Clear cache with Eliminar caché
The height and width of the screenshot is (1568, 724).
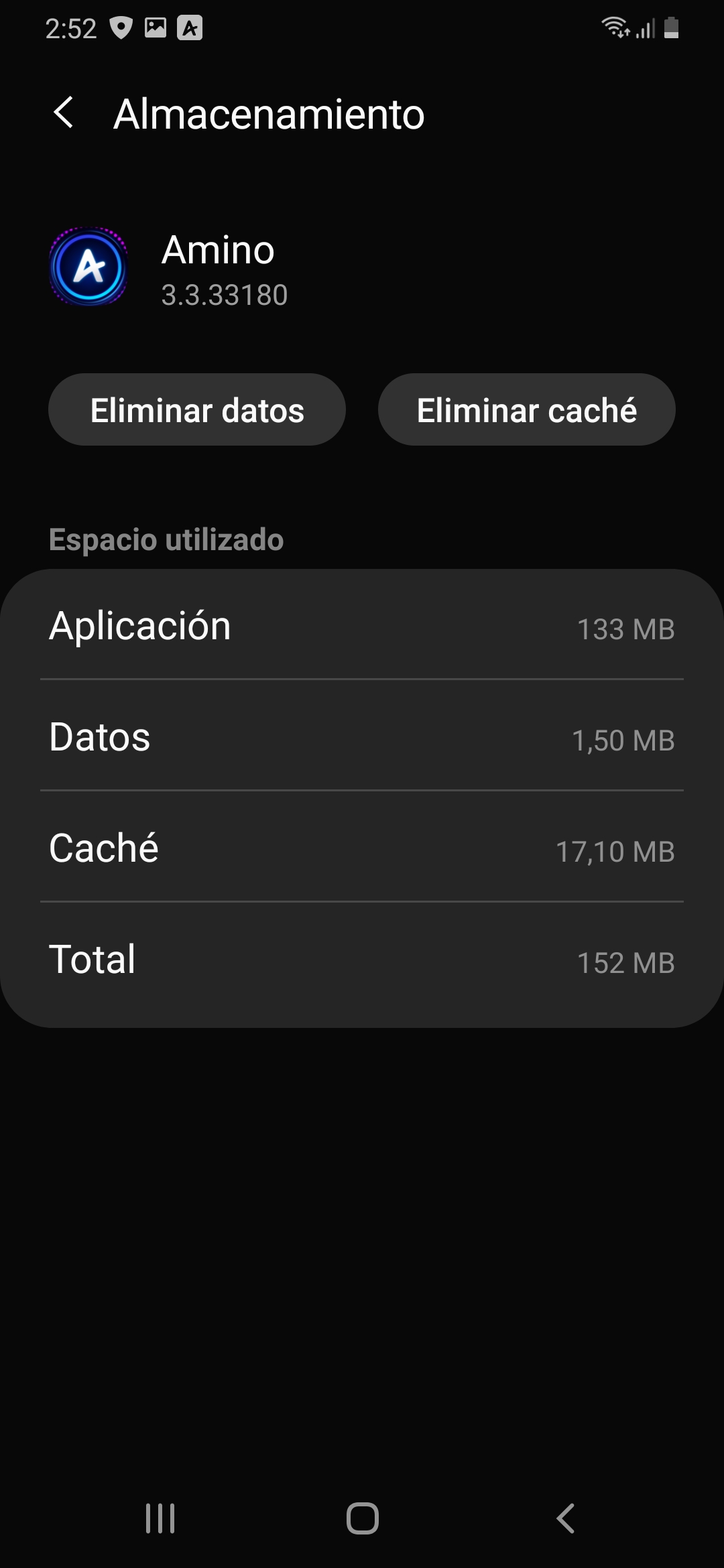point(527,409)
